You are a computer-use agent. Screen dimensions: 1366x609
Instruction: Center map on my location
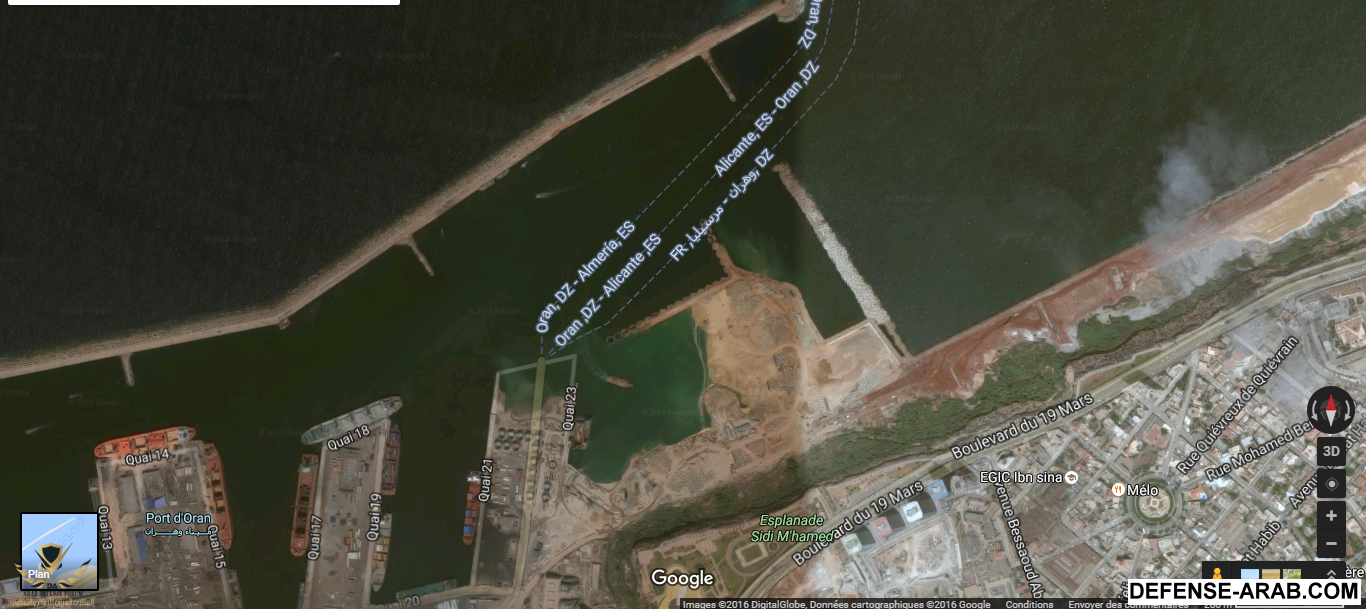1331,484
